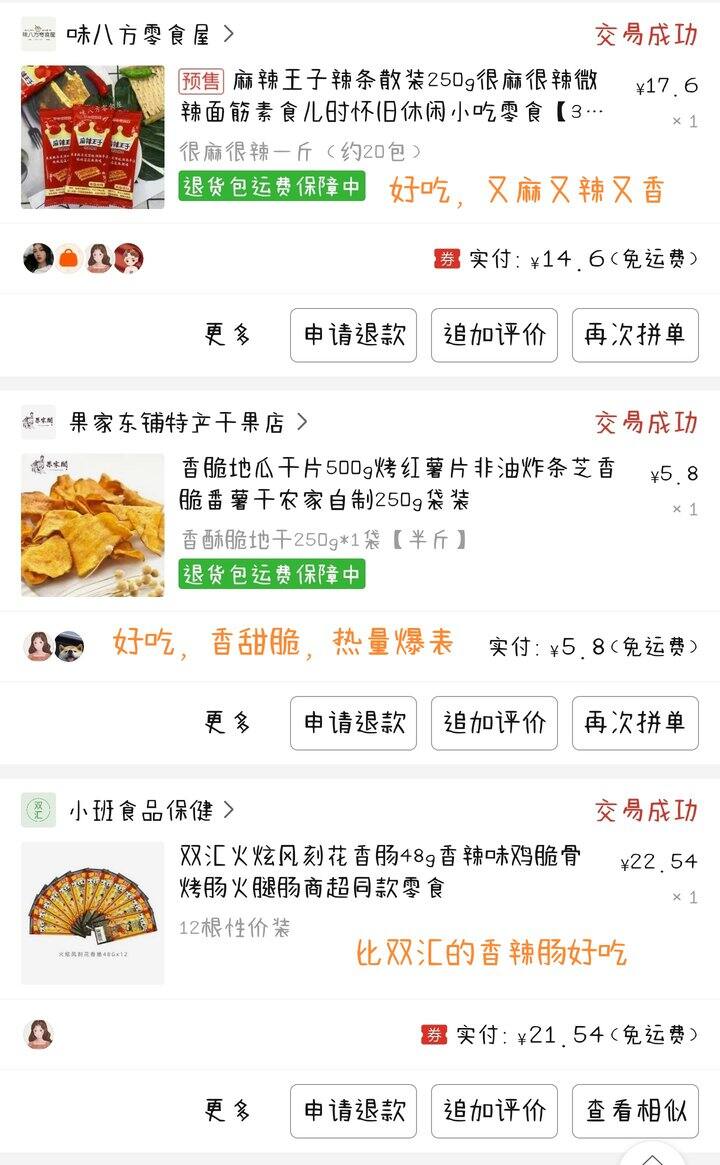
Task: Tap 申请退款 for the 麻辣王子辣条 order
Action: tap(354, 335)
